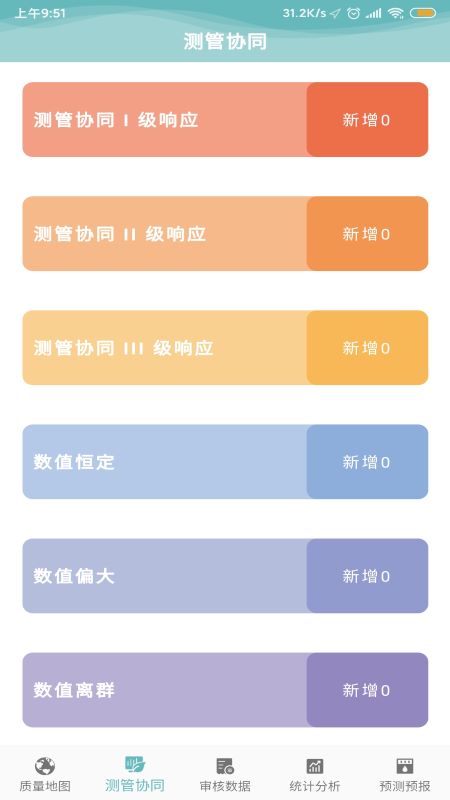Switch to the 质量地图 tab
This screenshot has height=800, width=450.
click(x=45, y=773)
